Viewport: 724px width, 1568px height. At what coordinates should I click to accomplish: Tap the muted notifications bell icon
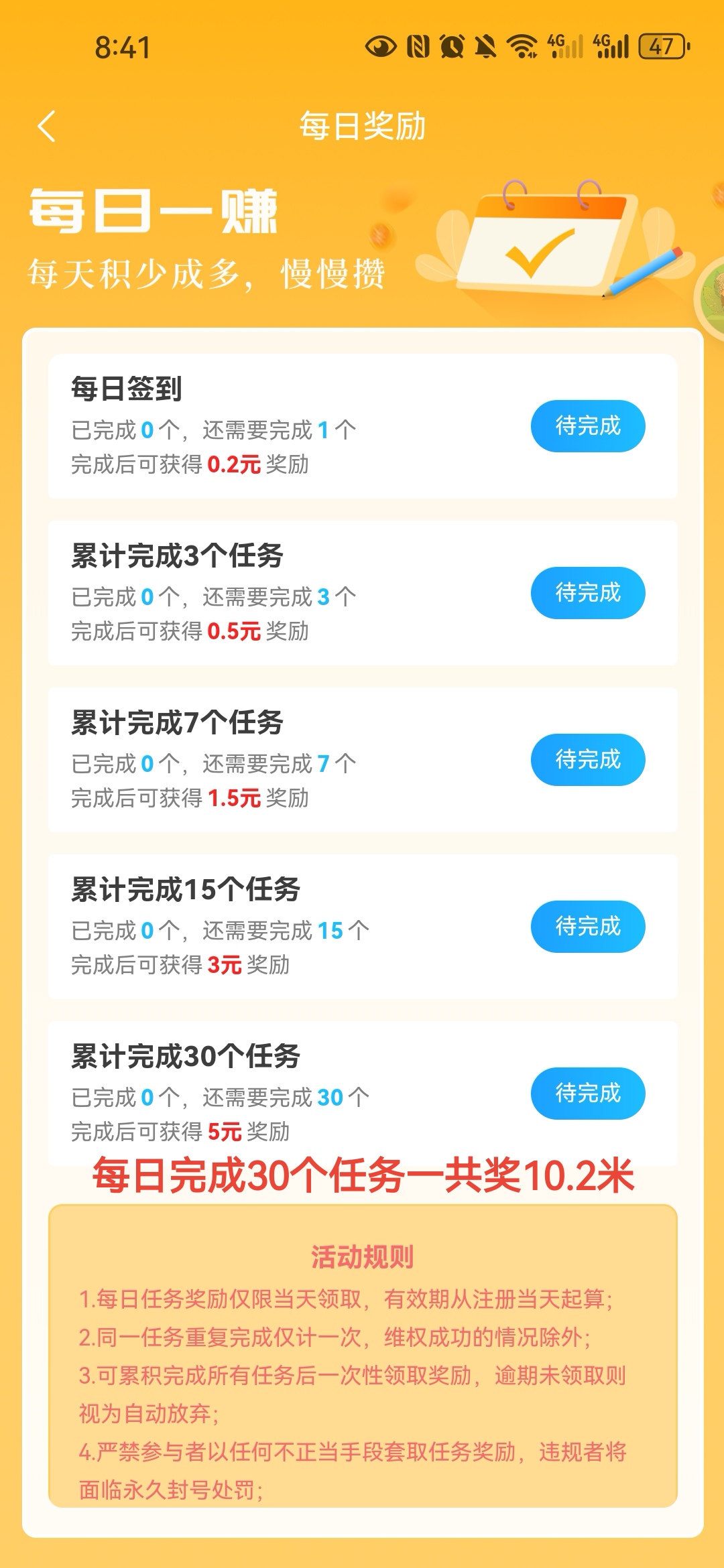coord(484,46)
